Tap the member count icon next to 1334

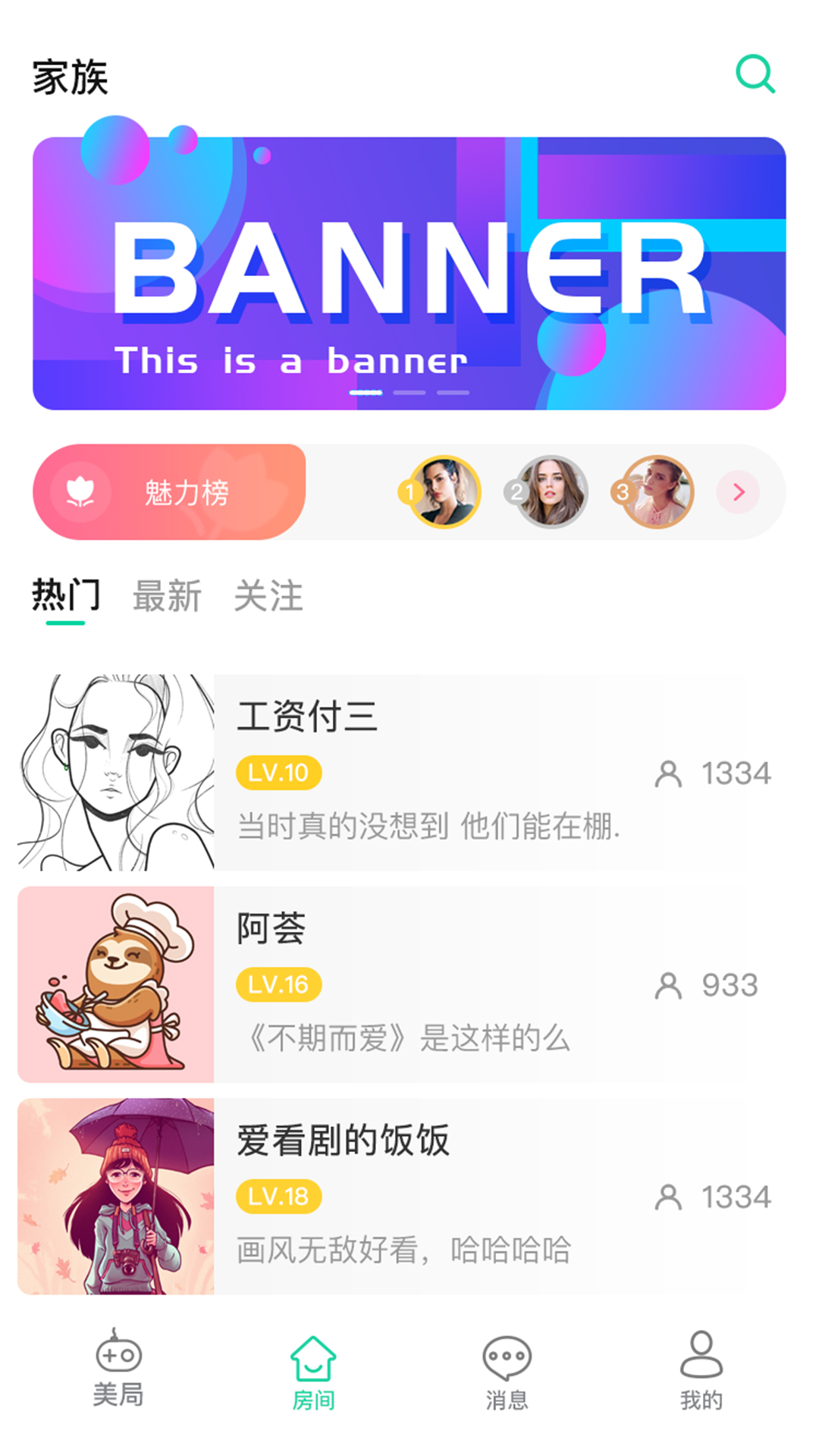(x=668, y=773)
